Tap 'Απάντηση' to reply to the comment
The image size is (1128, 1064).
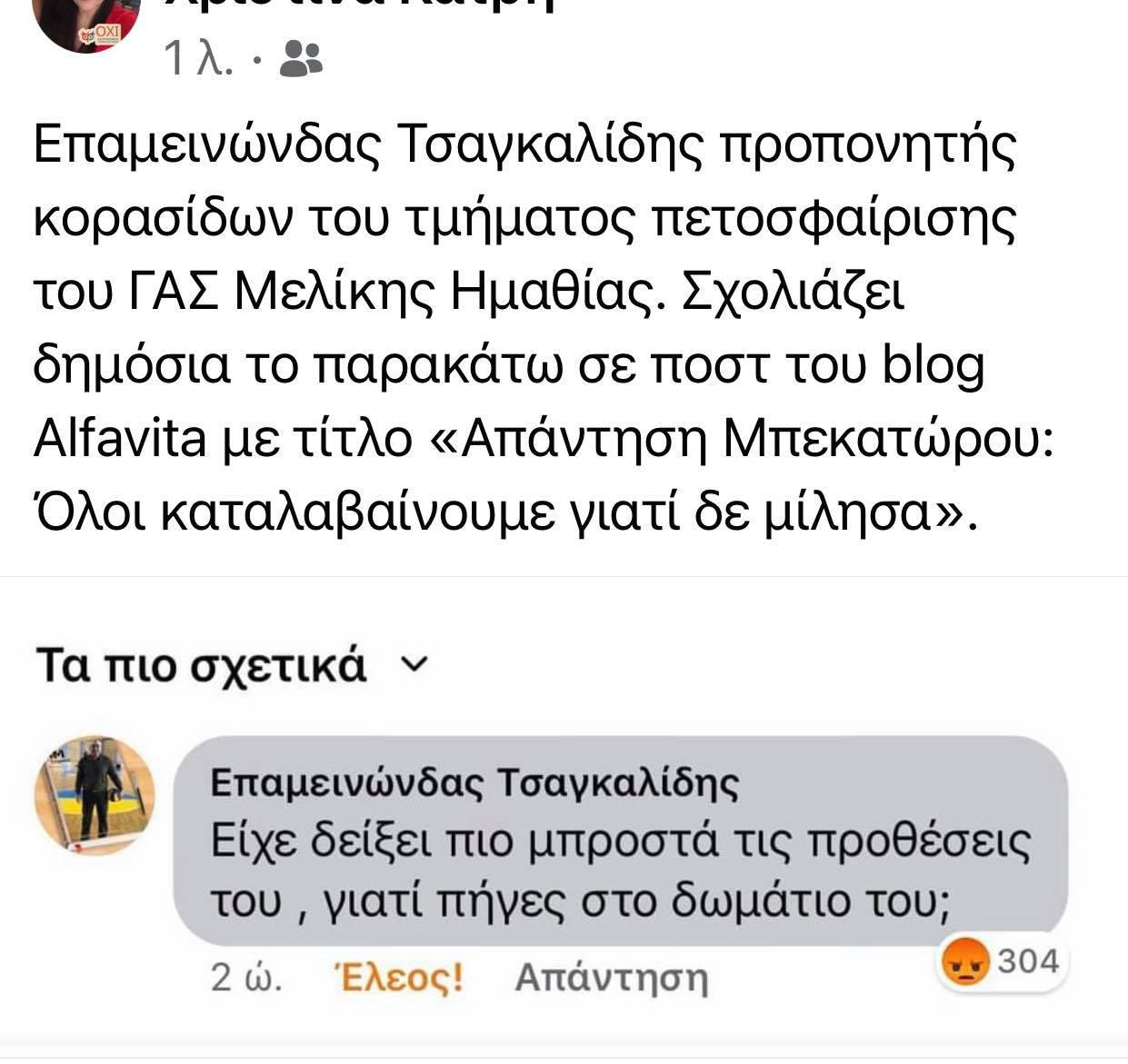610,979
